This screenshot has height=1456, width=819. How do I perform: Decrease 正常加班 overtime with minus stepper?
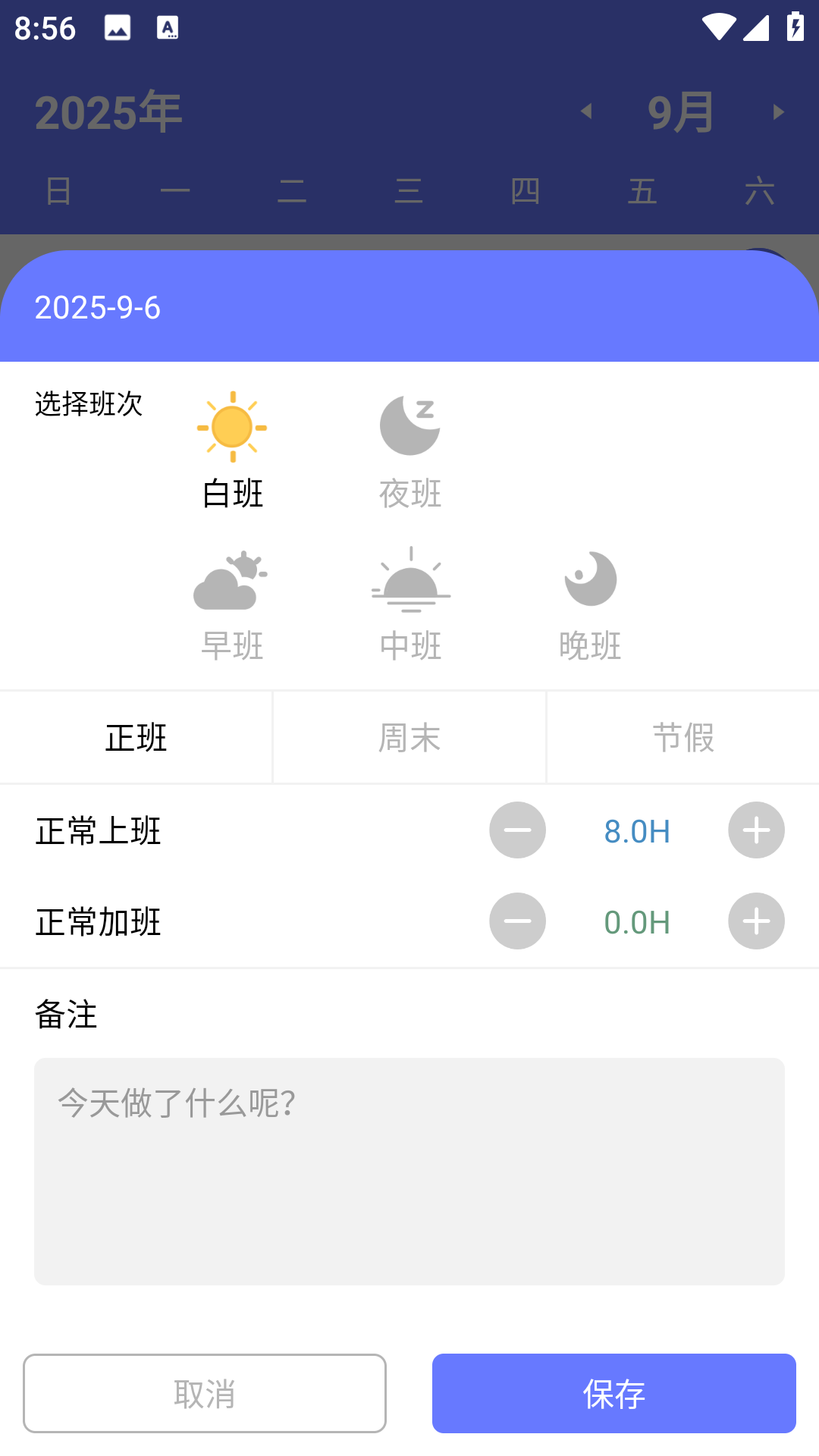516,921
